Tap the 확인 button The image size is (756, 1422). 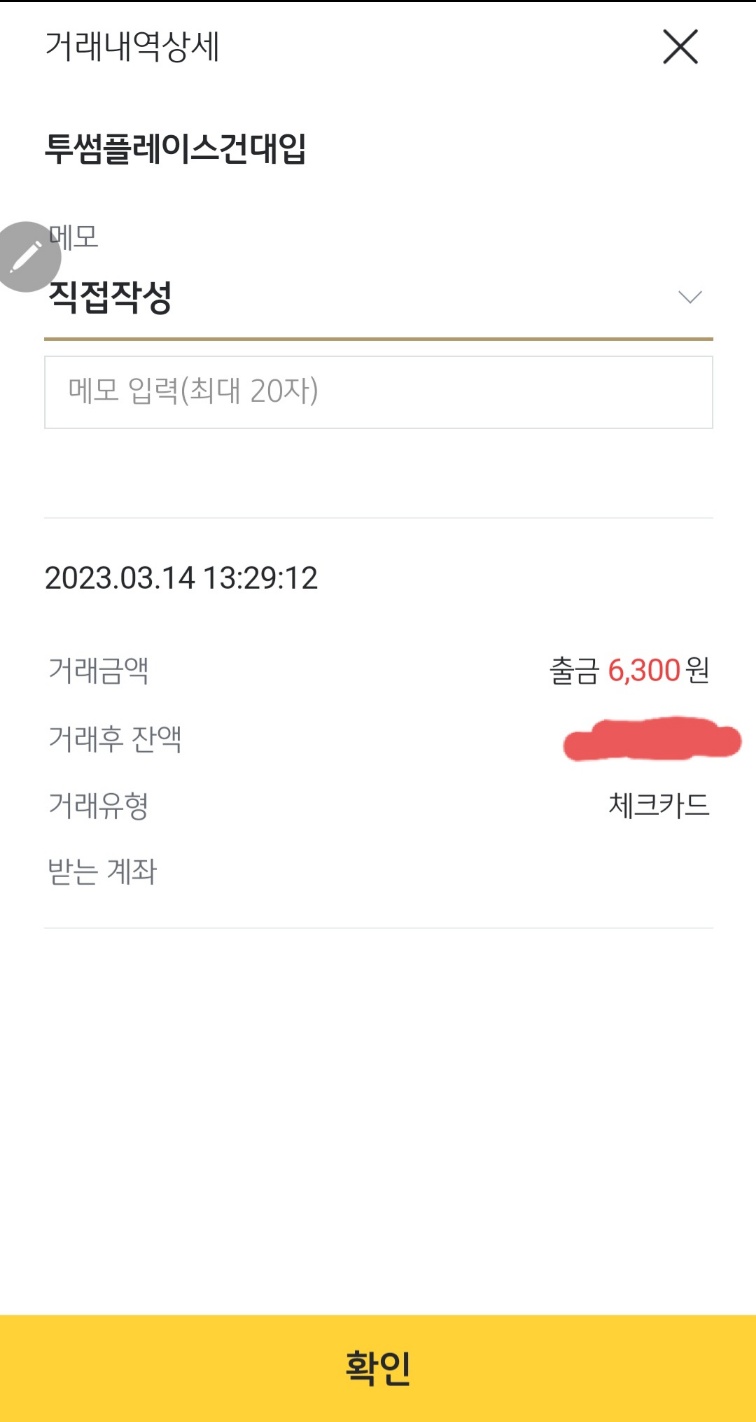[378, 1367]
